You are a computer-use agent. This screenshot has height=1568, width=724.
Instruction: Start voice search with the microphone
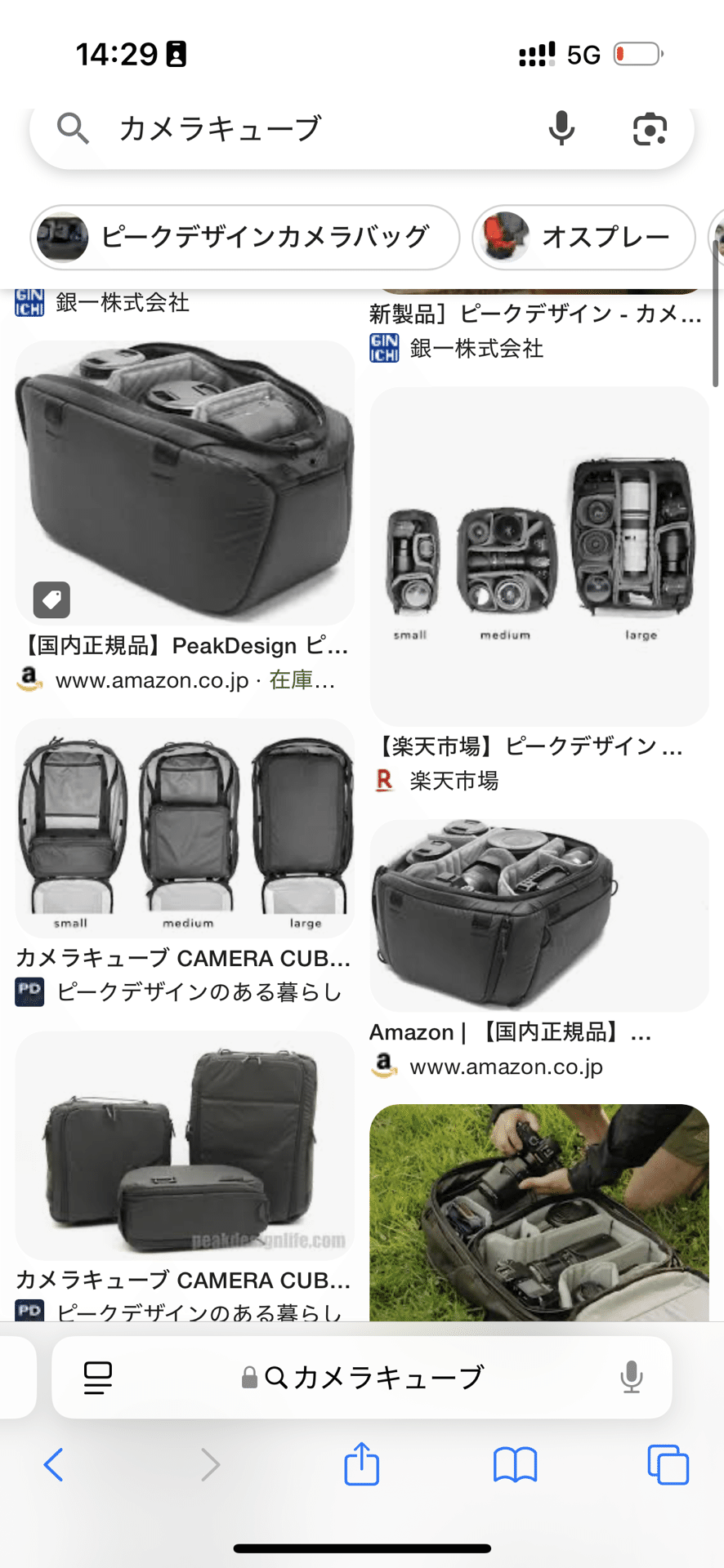coord(562,129)
